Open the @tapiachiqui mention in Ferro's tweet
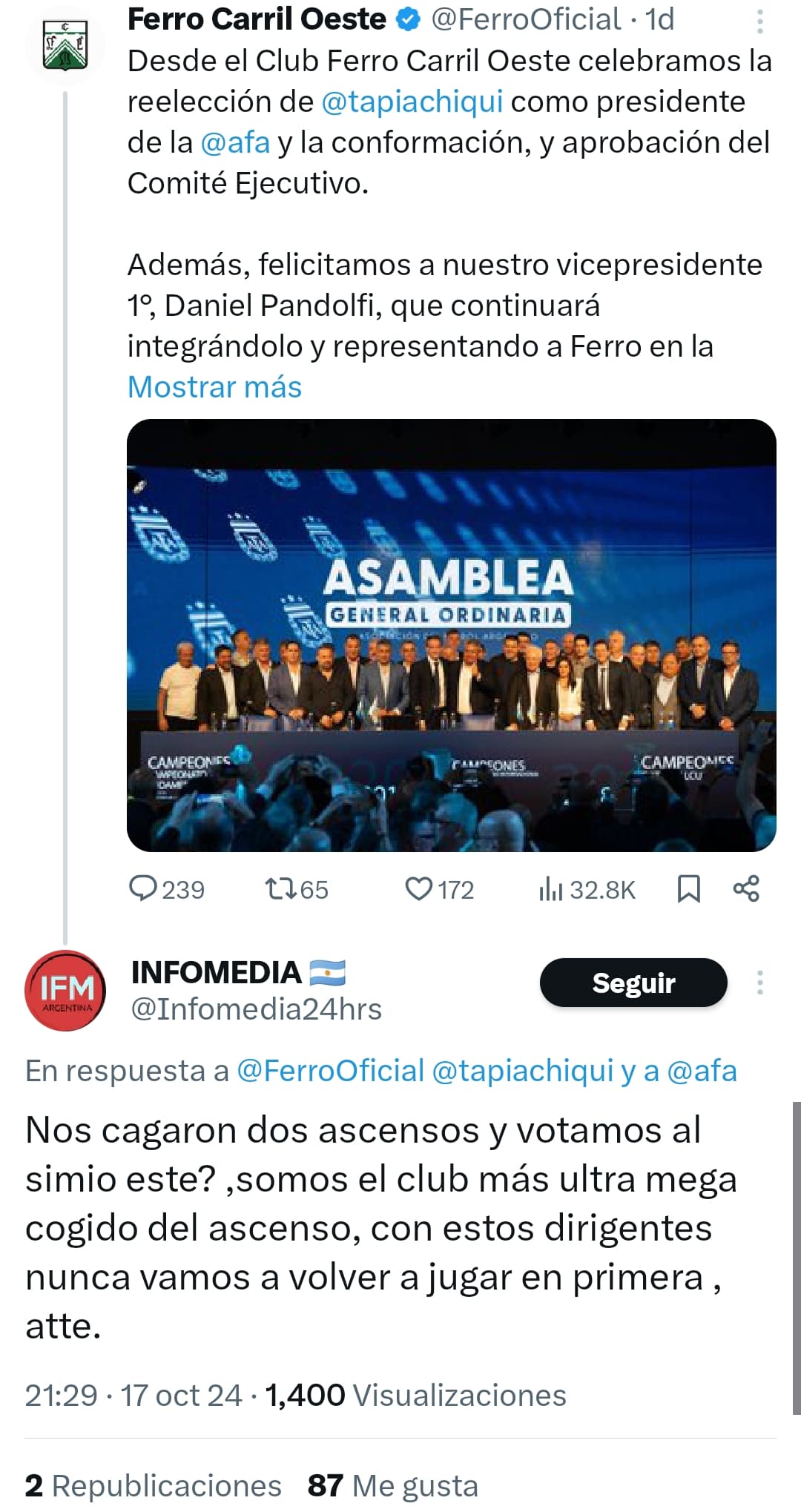This screenshot has width=801, height=1512. 412,101
